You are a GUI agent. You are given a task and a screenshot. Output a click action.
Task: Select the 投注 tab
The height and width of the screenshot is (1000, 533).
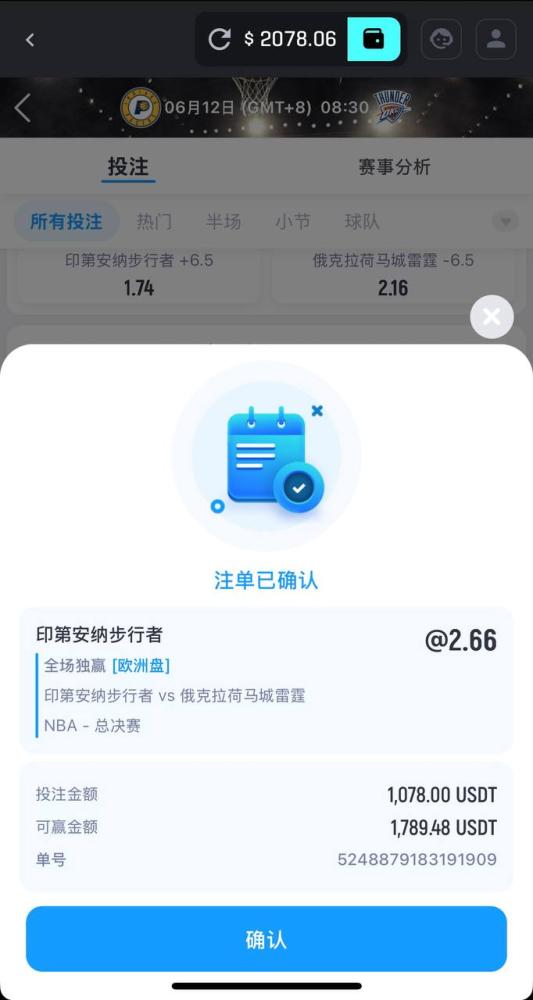click(x=128, y=167)
